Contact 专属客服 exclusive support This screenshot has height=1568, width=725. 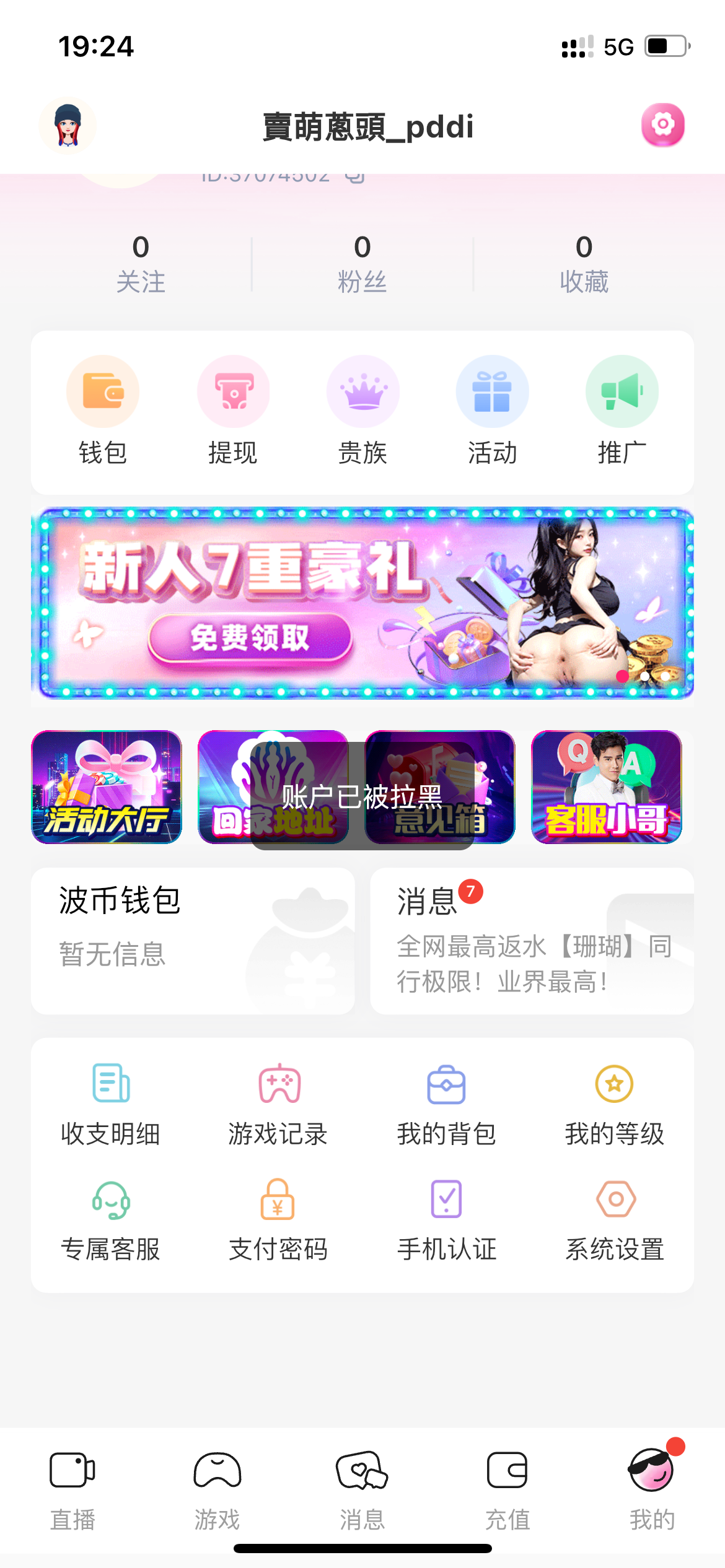111,1220
